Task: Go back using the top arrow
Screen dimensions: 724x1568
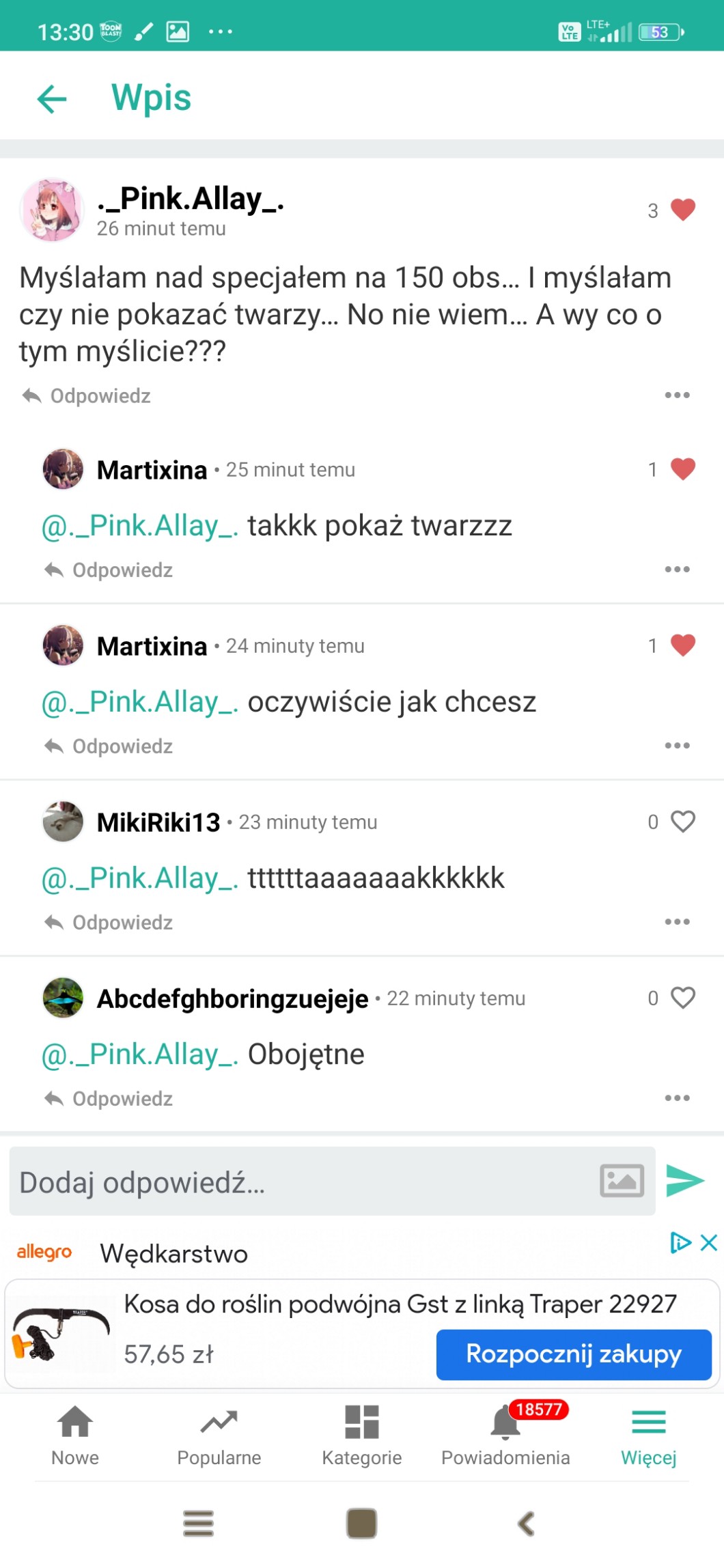Action: click(52, 98)
